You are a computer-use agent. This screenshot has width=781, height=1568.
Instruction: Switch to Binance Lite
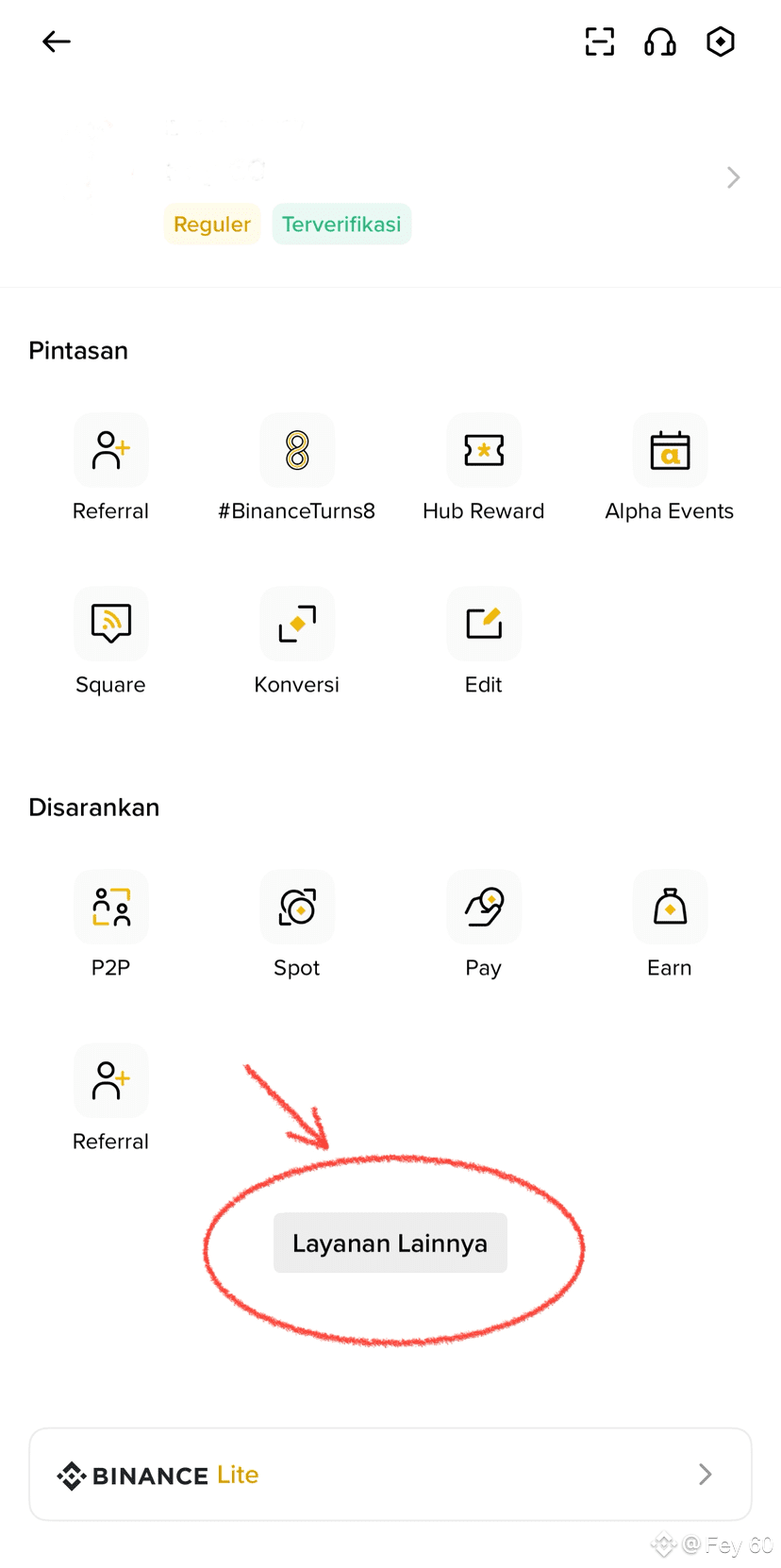coord(390,1474)
